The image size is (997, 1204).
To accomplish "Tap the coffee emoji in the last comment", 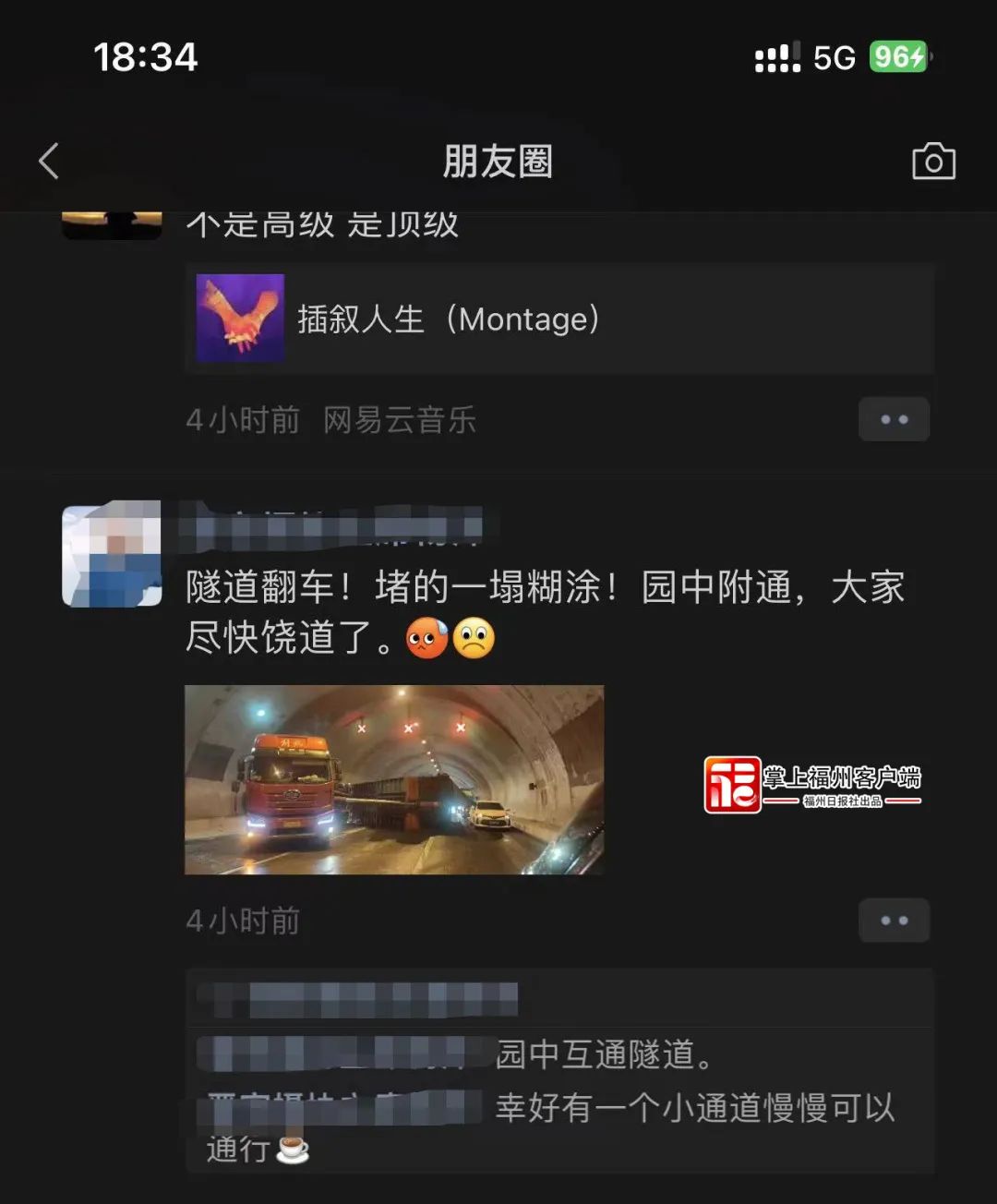I will tap(291, 1150).
